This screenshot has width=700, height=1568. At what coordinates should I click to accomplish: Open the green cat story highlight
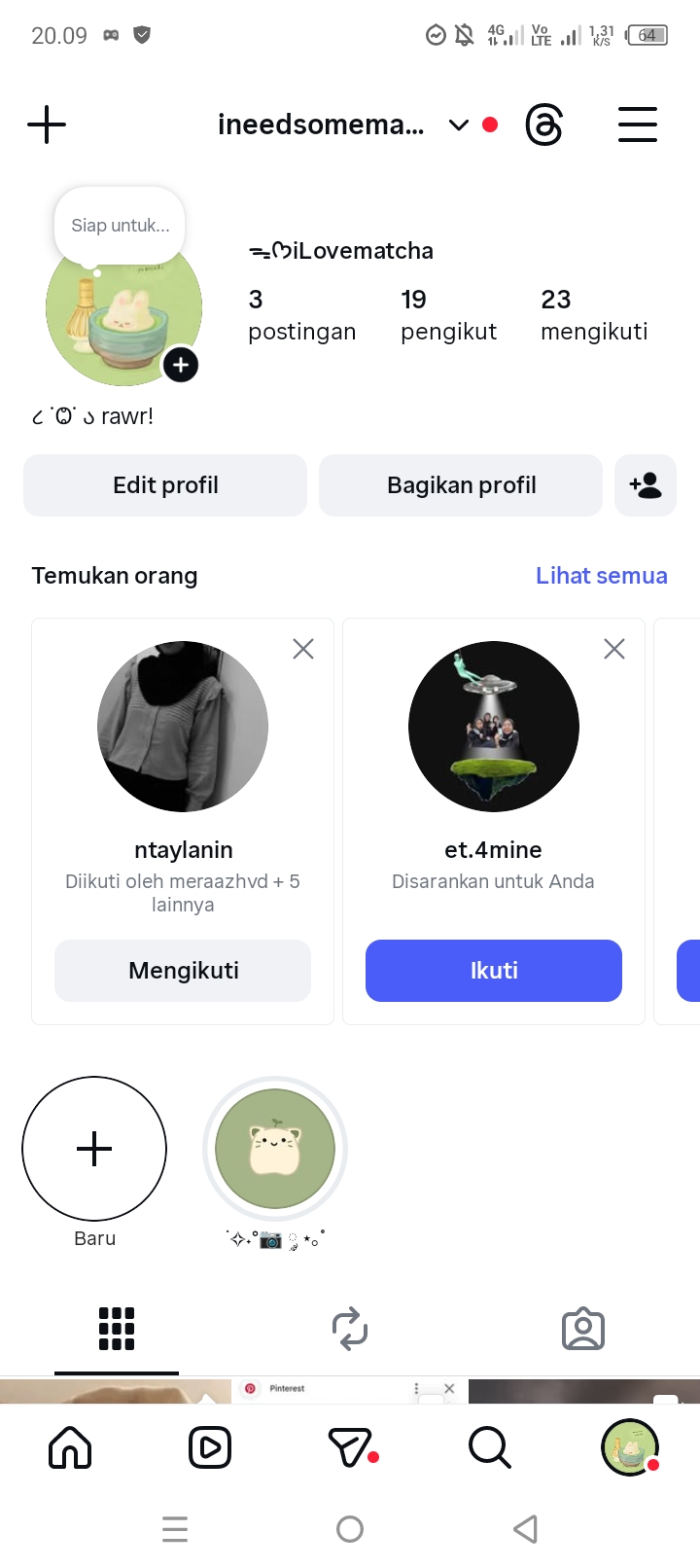[x=275, y=1149]
